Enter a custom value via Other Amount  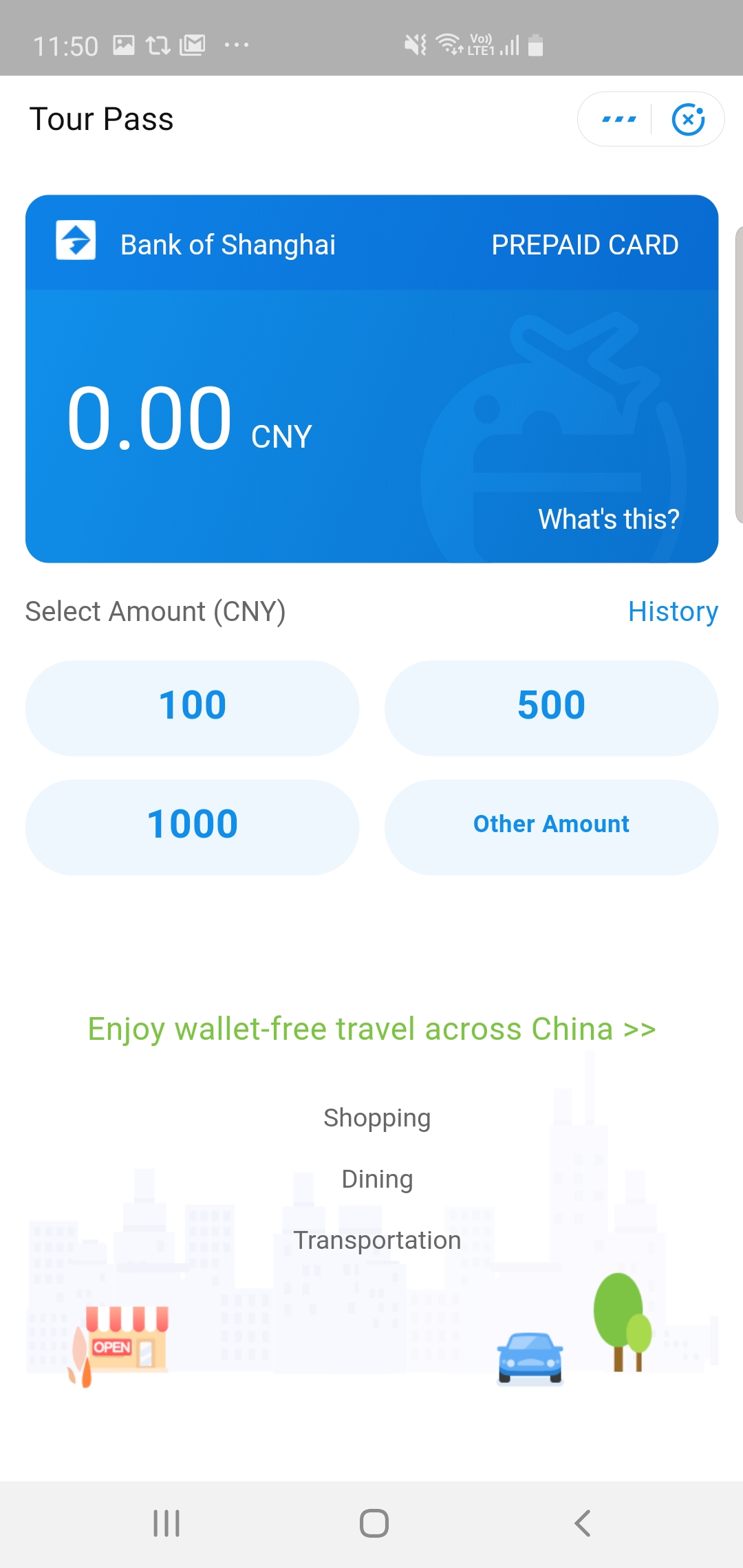coord(551,826)
